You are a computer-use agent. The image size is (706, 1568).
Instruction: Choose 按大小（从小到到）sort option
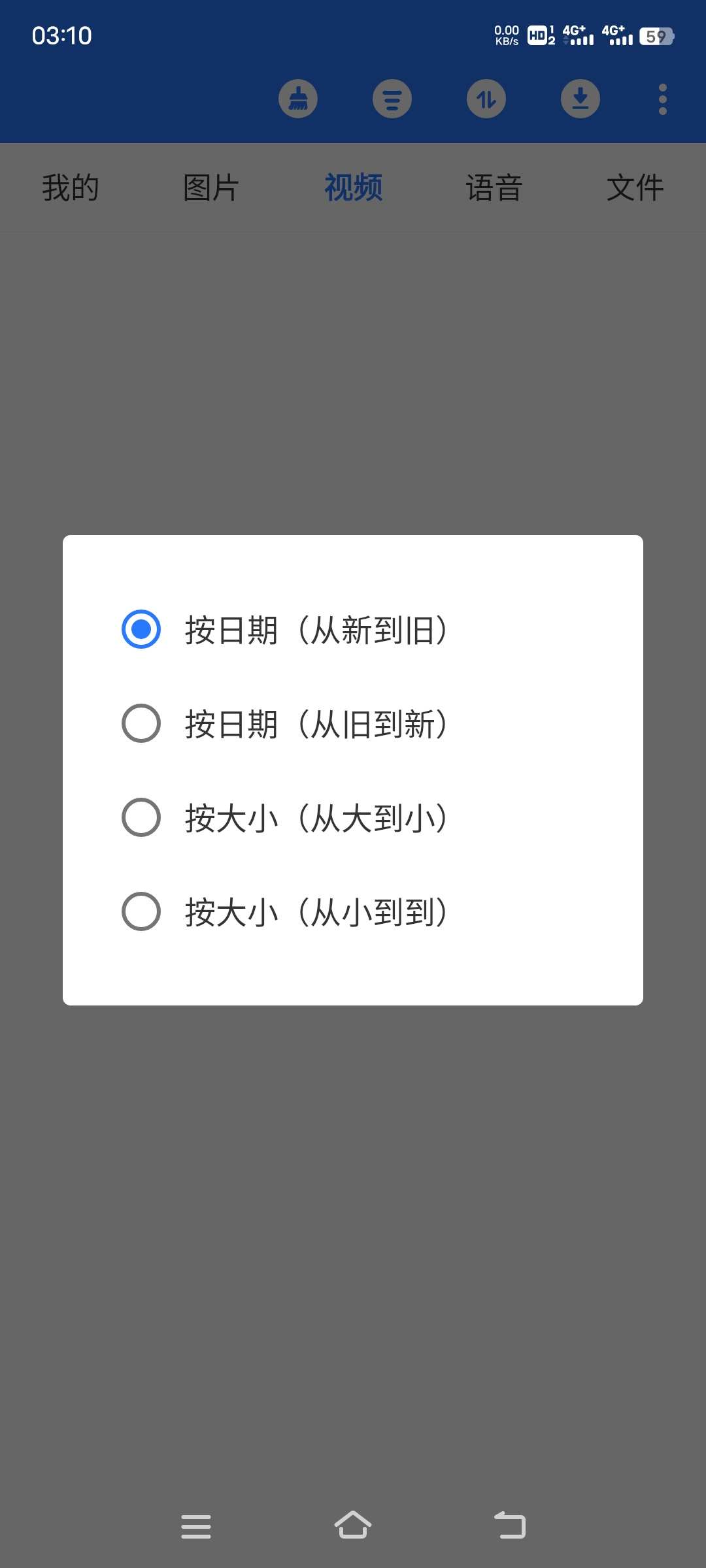coord(353,912)
